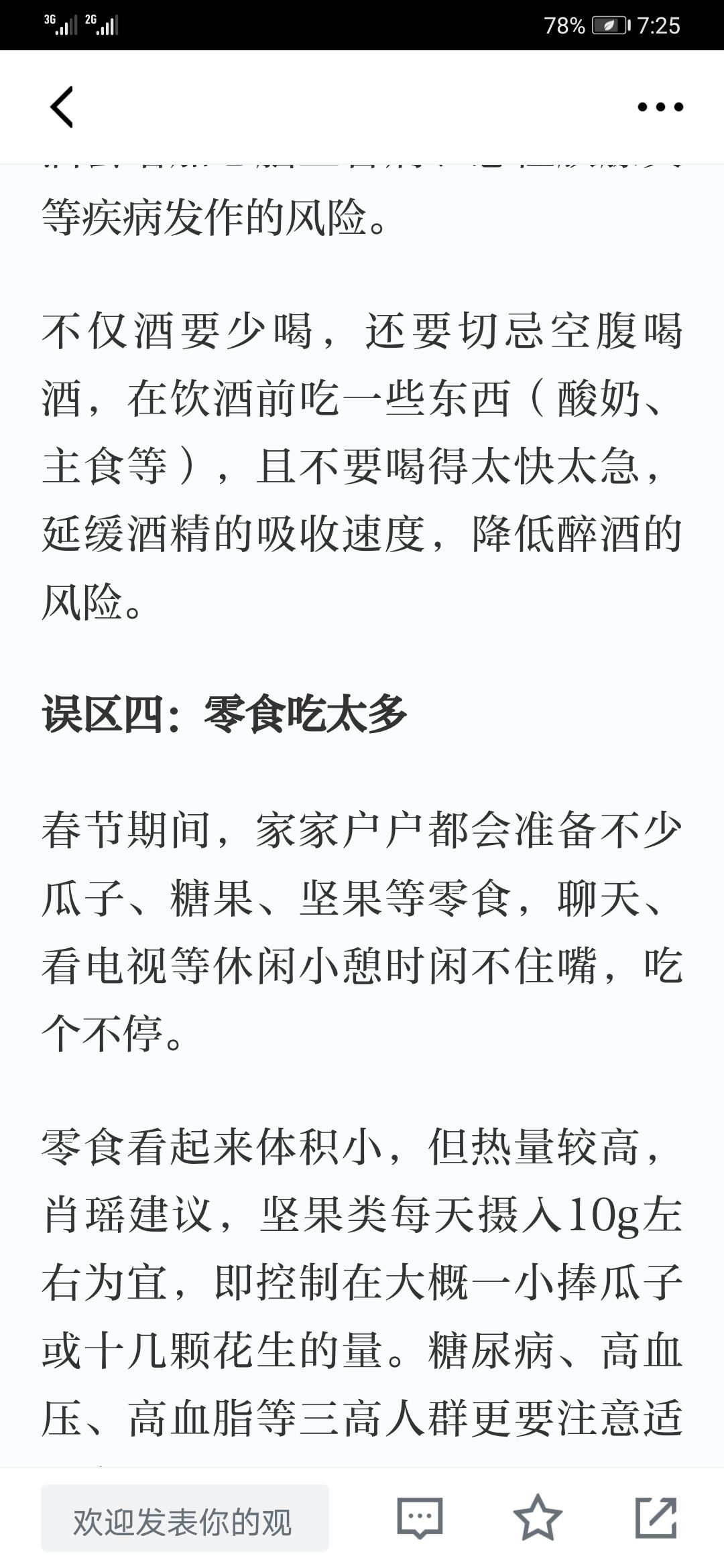
Task: Share the article via the share icon
Action: pyautogui.click(x=656, y=1518)
